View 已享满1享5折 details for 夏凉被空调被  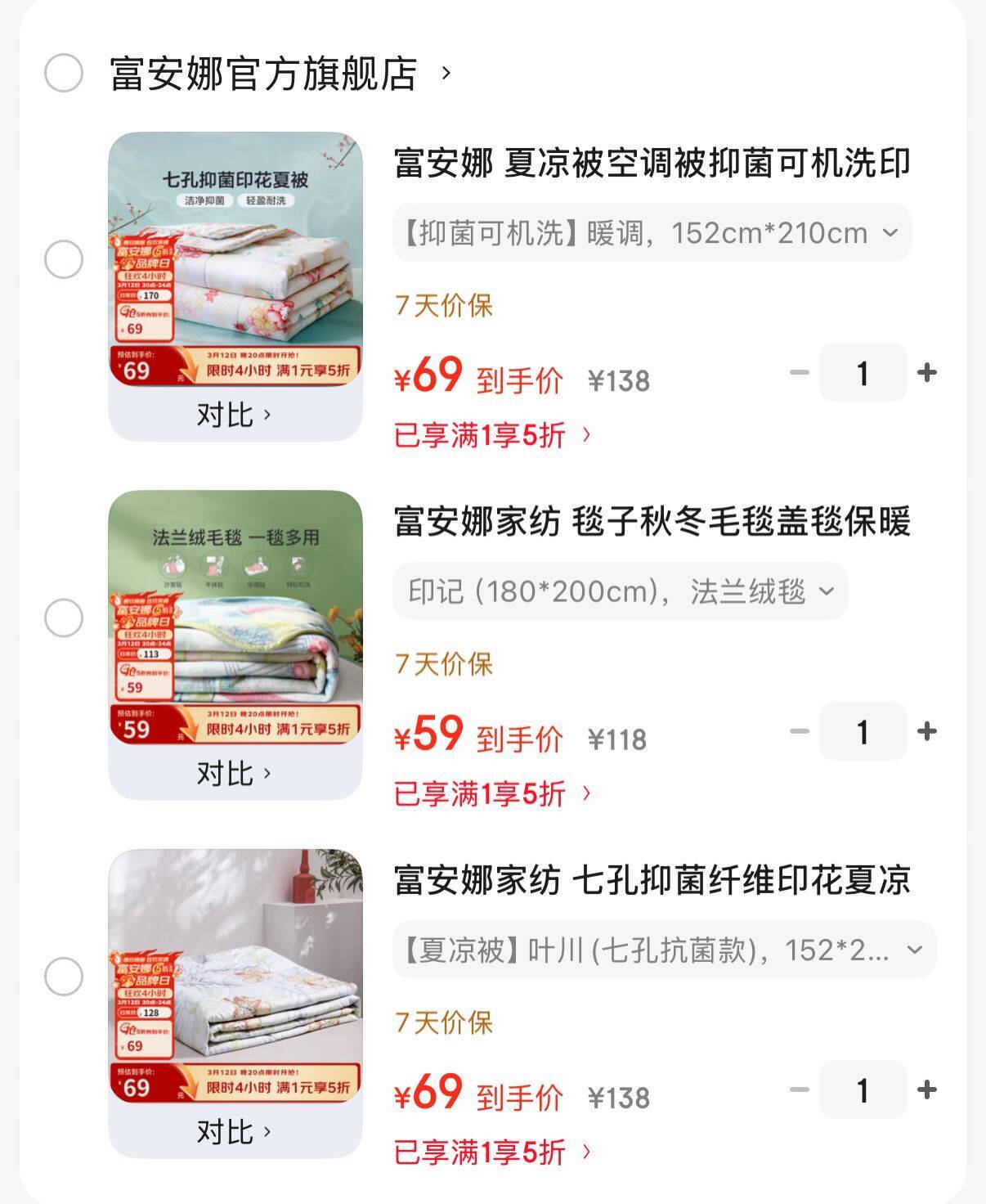[x=492, y=435]
